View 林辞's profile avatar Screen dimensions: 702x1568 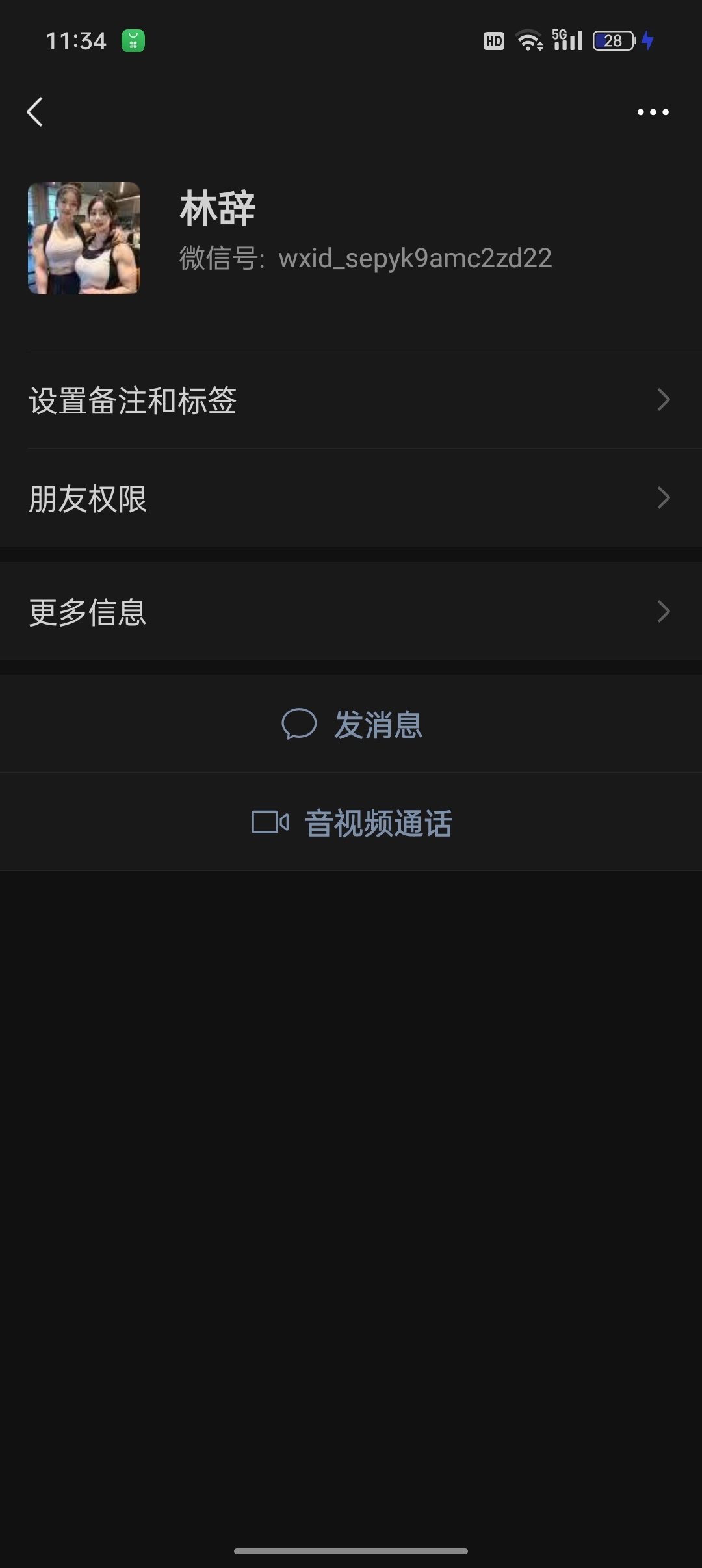click(84, 238)
